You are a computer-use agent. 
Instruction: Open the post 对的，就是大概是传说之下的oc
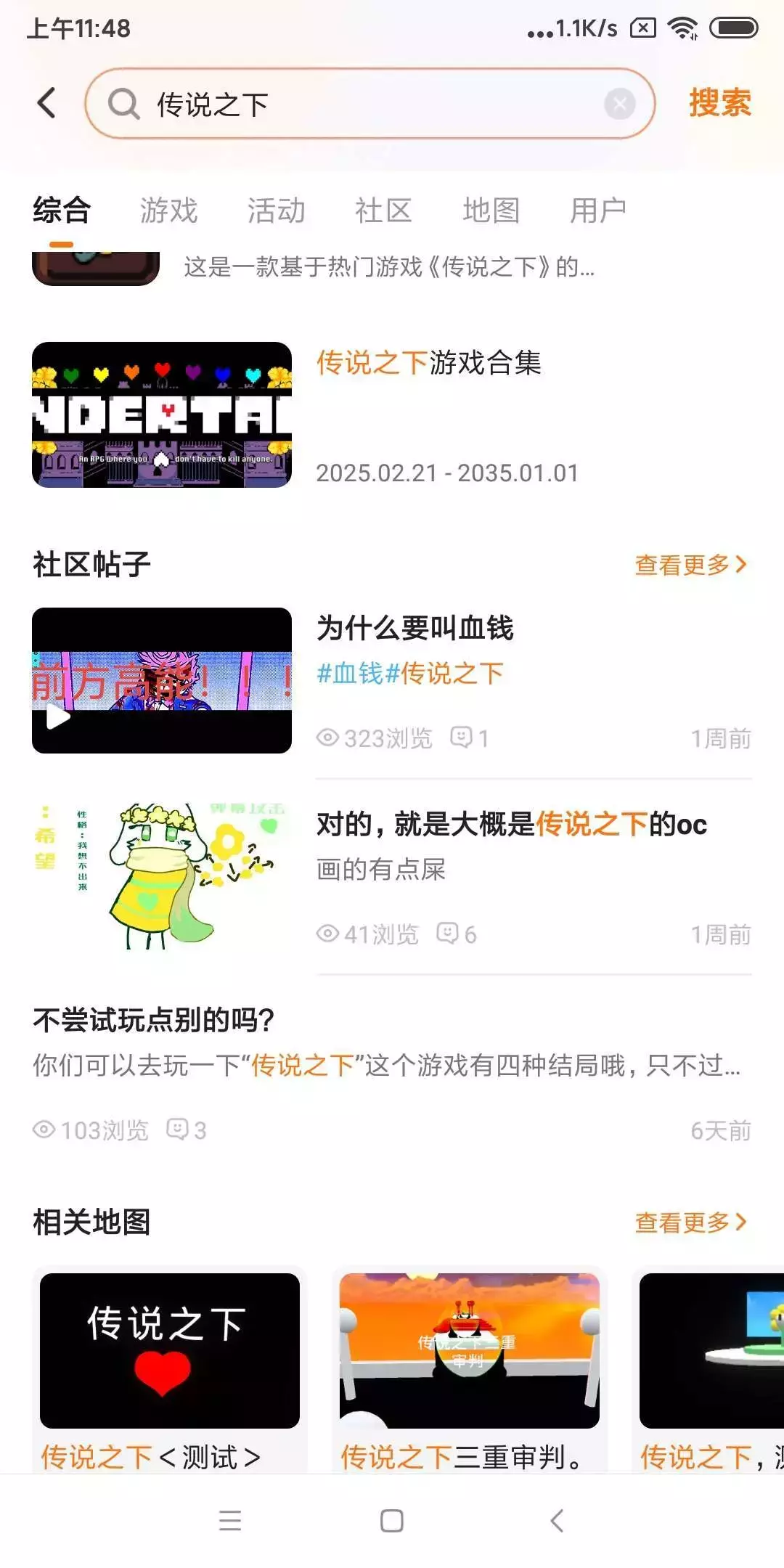pyautogui.click(x=511, y=825)
